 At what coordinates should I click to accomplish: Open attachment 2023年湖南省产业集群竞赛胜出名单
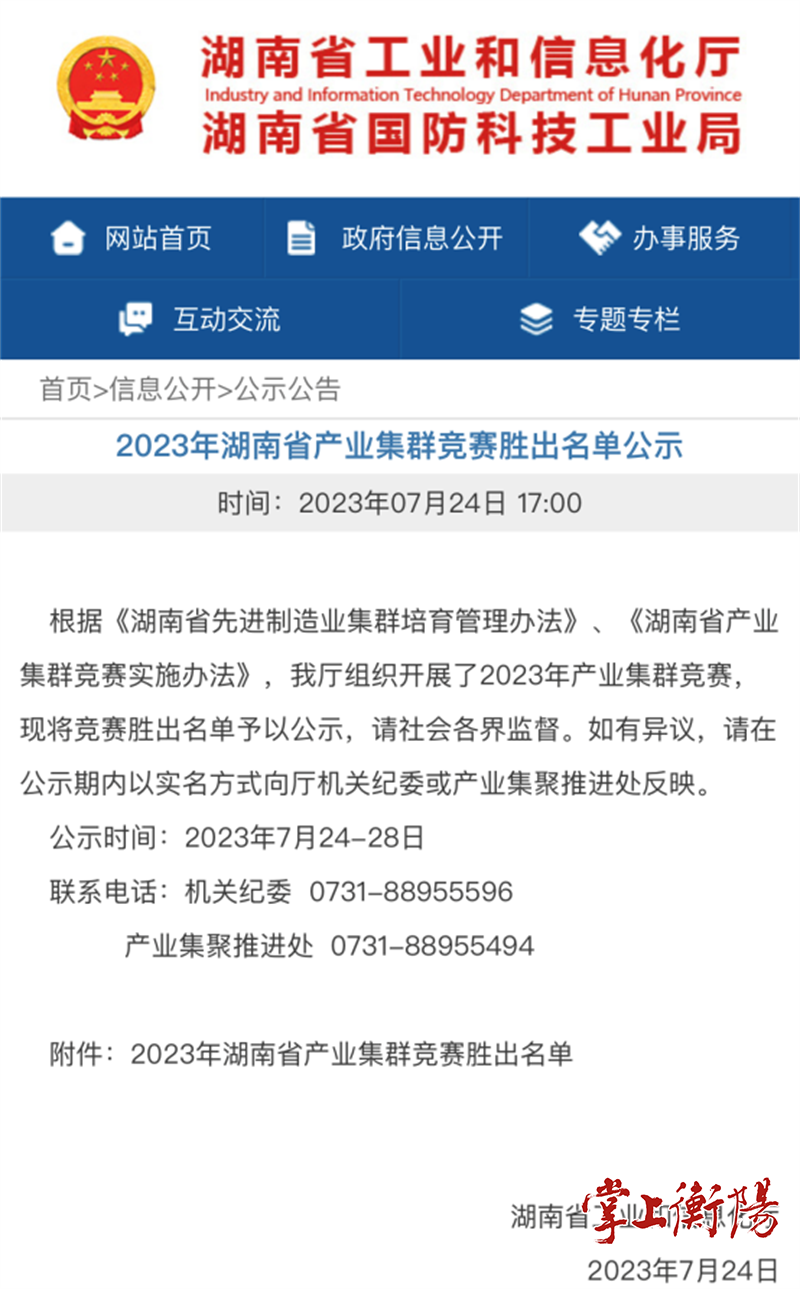pos(352,1053)
